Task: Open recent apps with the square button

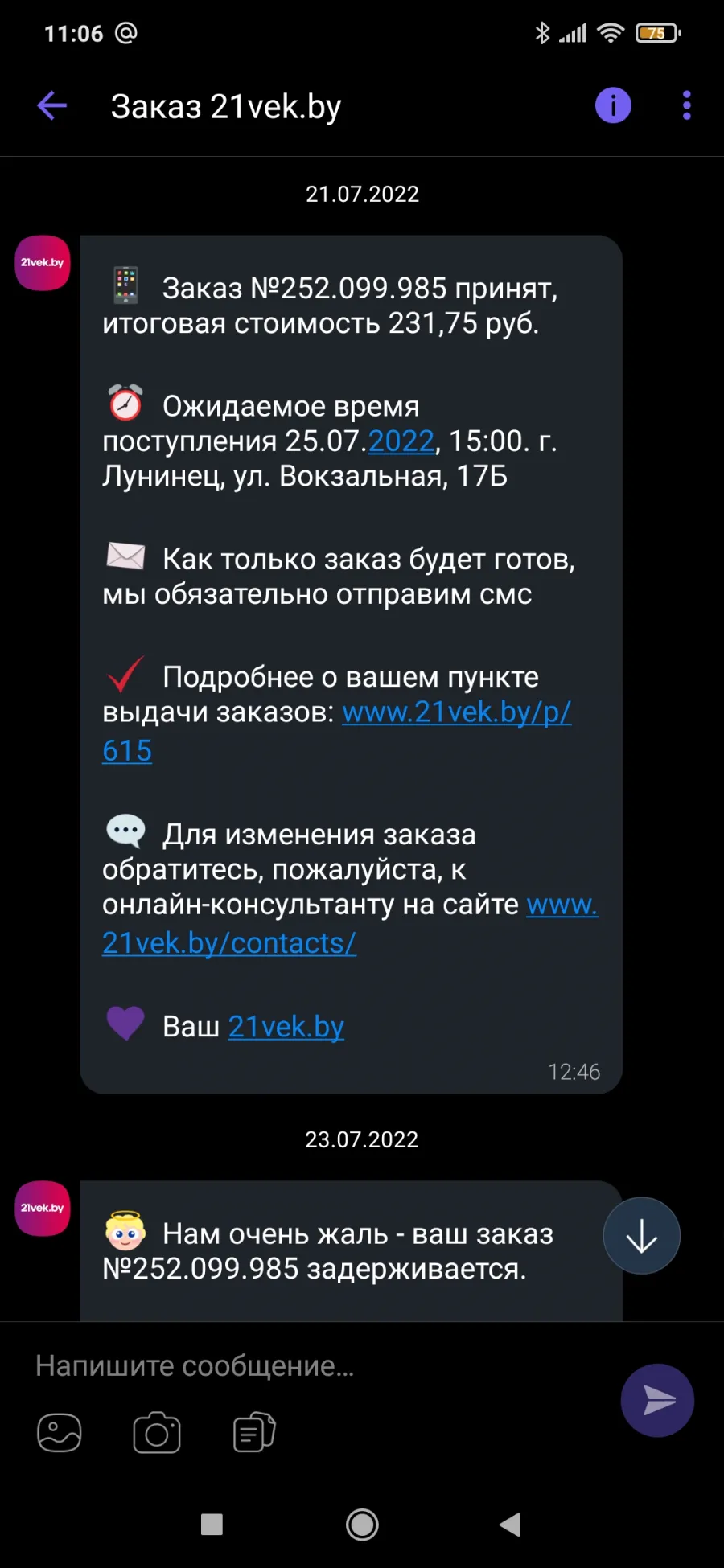Action: click(x=212, y=1524)
